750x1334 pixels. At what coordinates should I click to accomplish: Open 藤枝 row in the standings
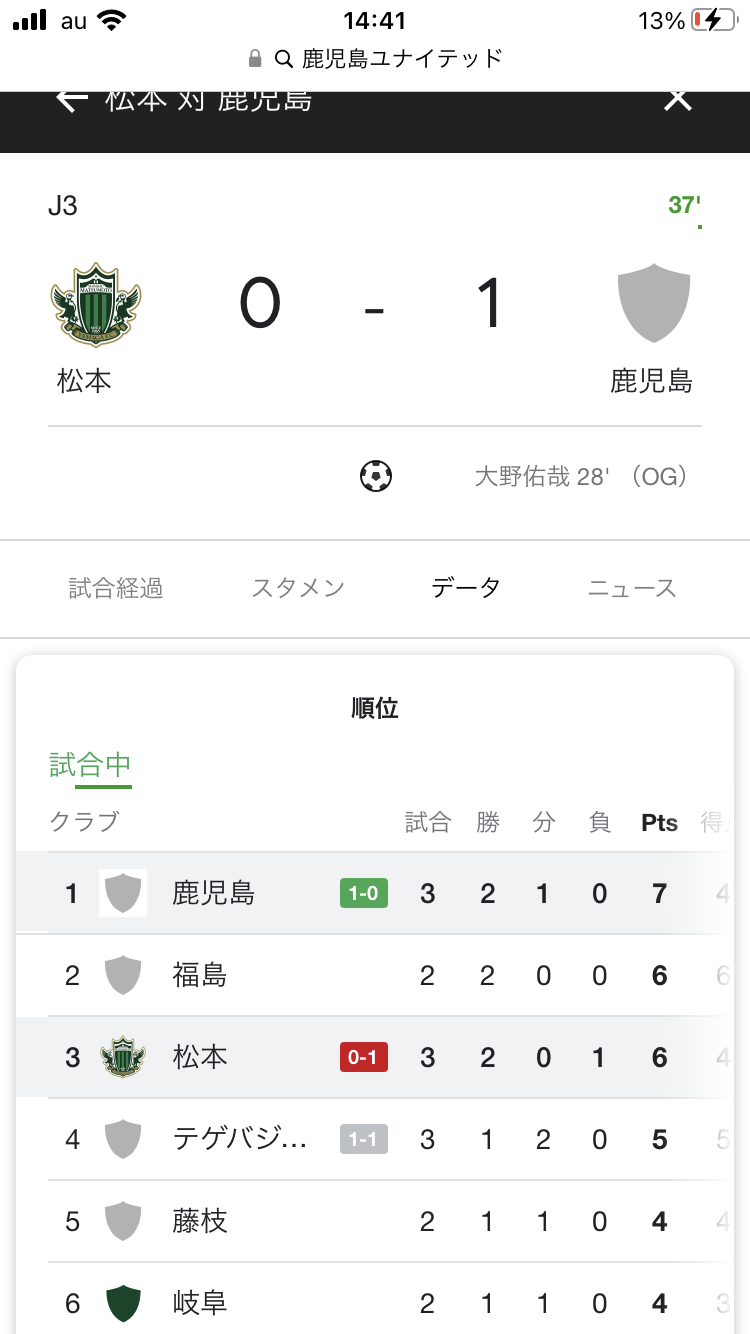click(x=373, y=1221)
